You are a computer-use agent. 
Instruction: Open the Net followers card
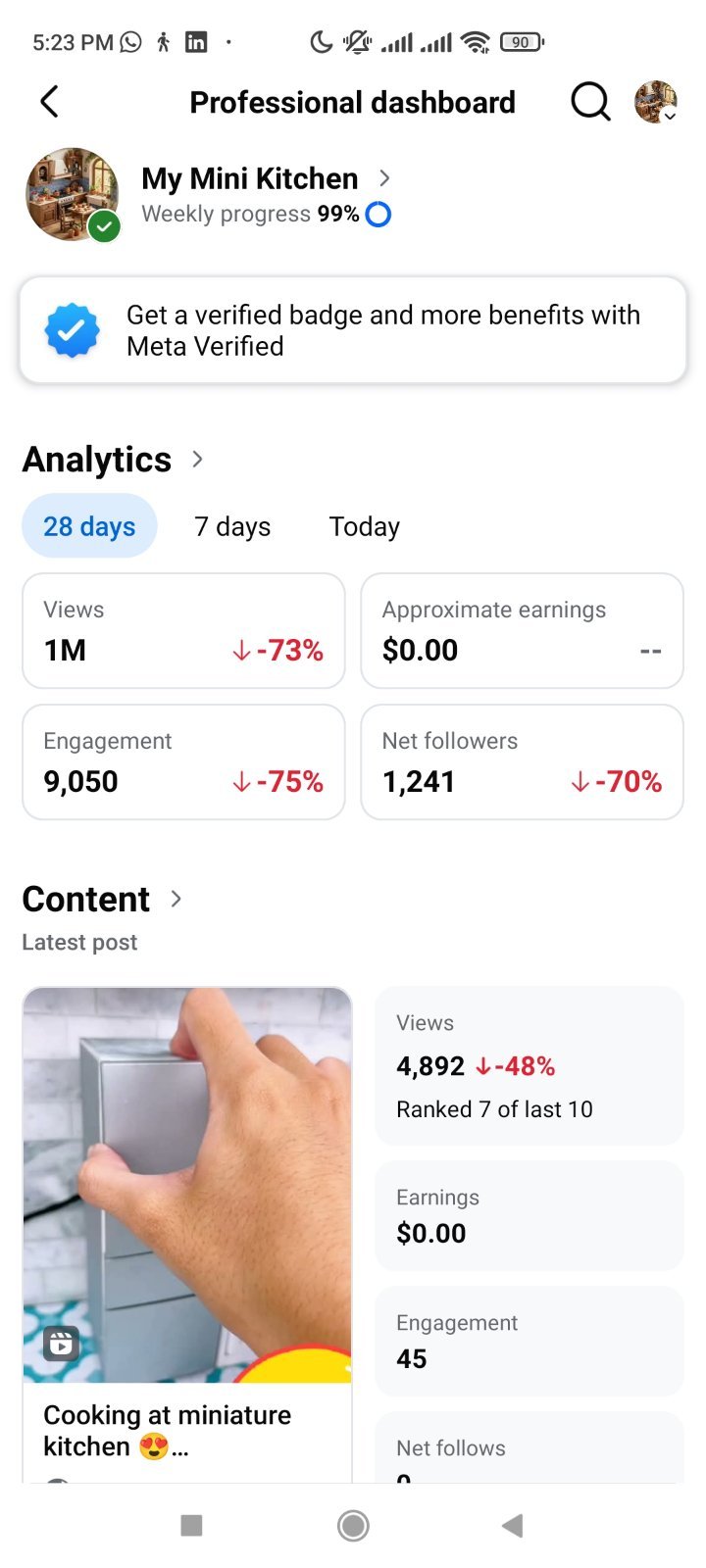point(522,762)
